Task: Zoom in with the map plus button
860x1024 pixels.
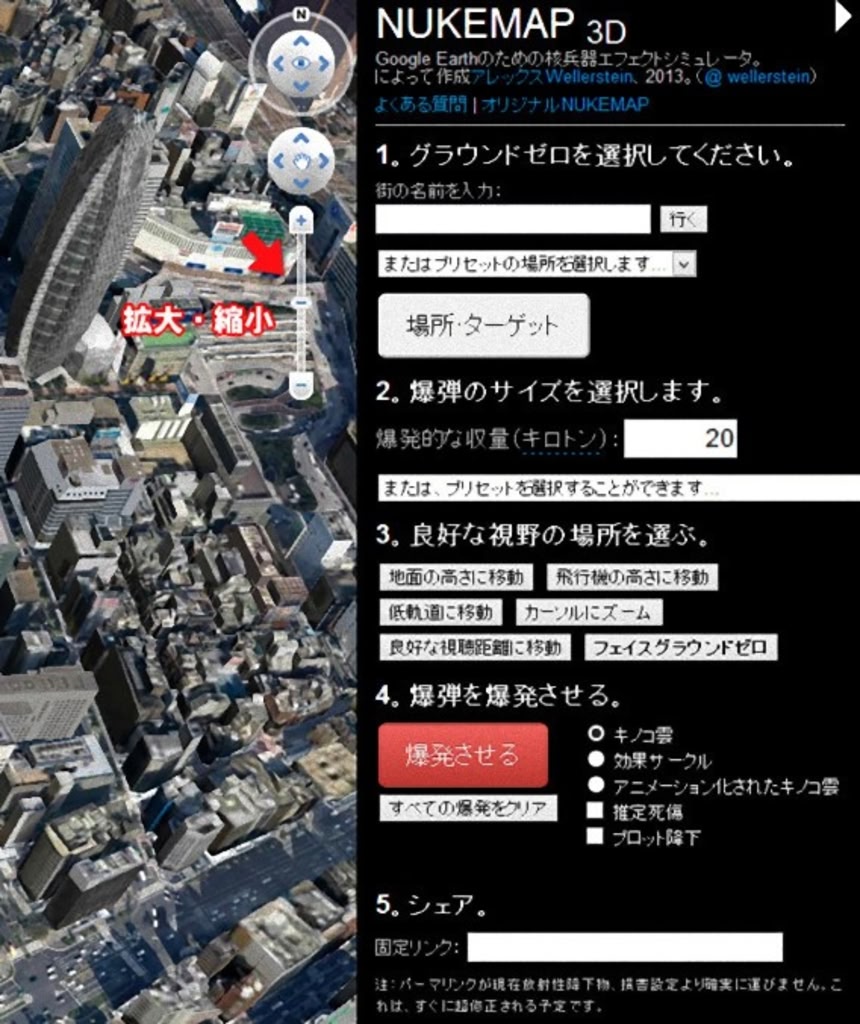Action: [x=301, y=221]
